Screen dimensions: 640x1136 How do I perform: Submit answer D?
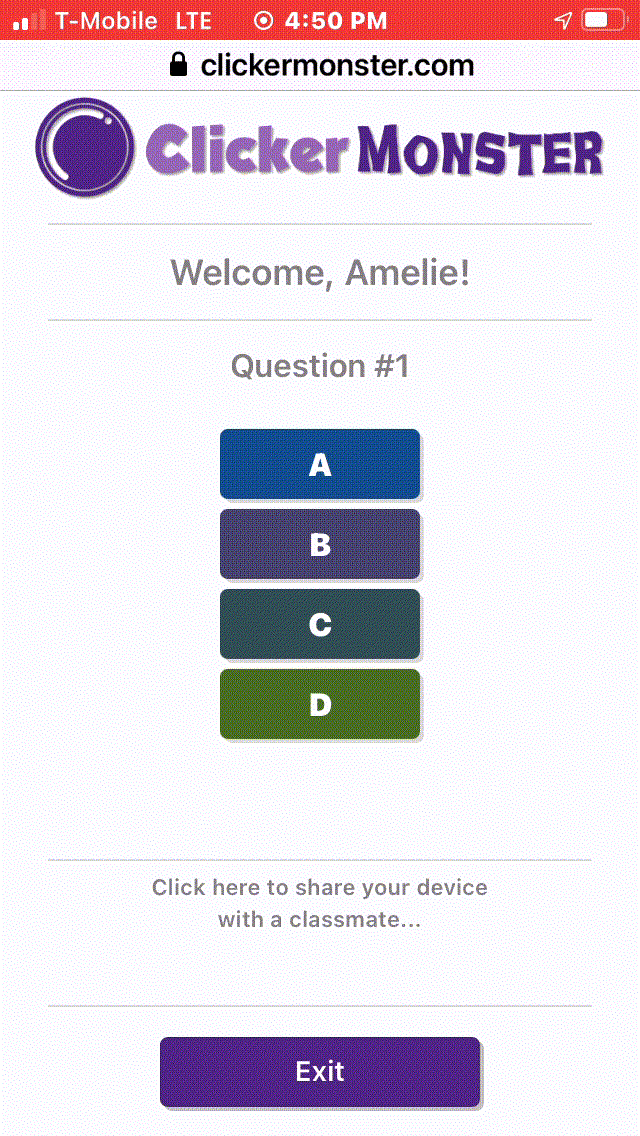[319, 704]
